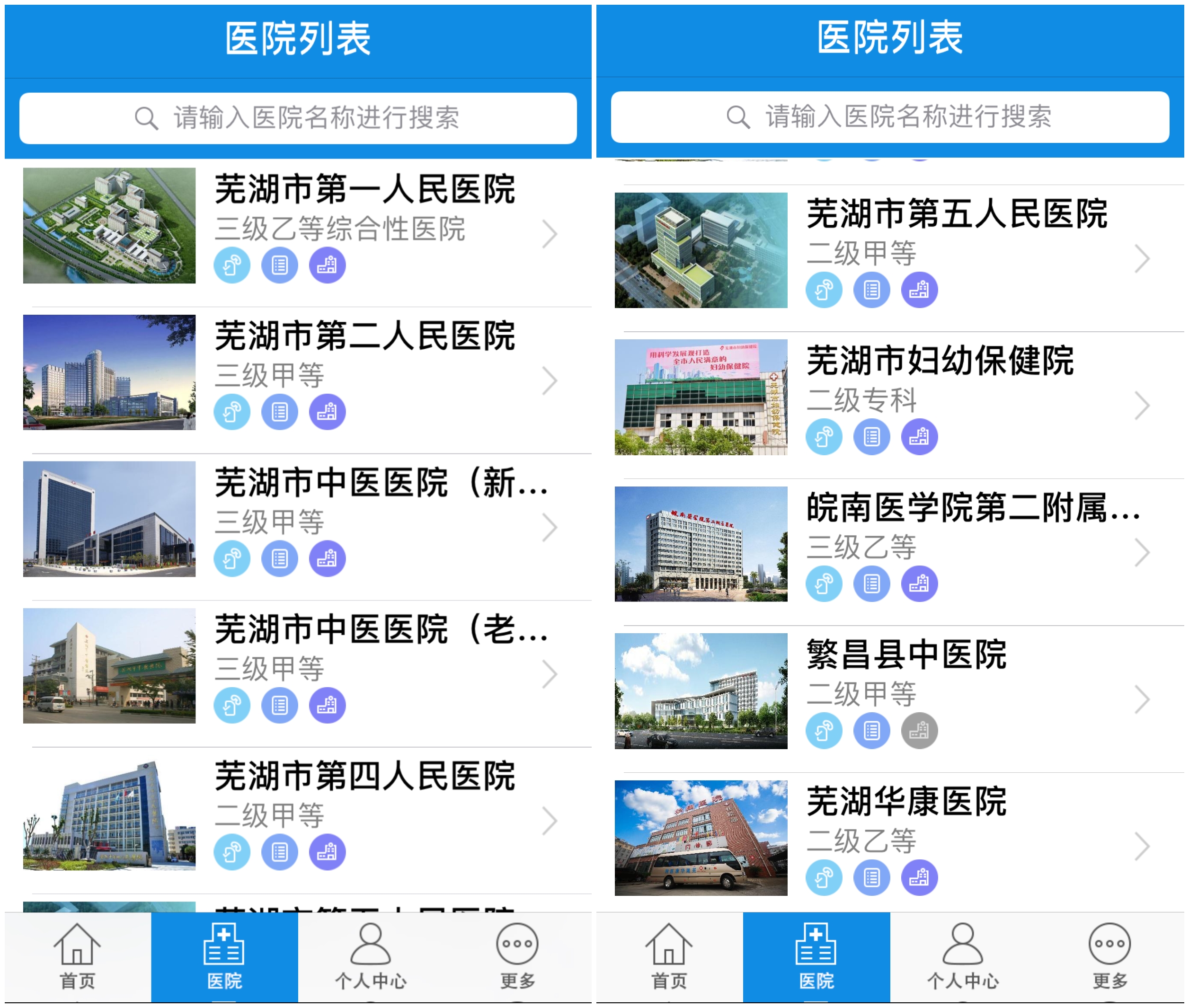
Task: Open 繁昌县中医院 hospital row
Action: (x=906, y=655)
